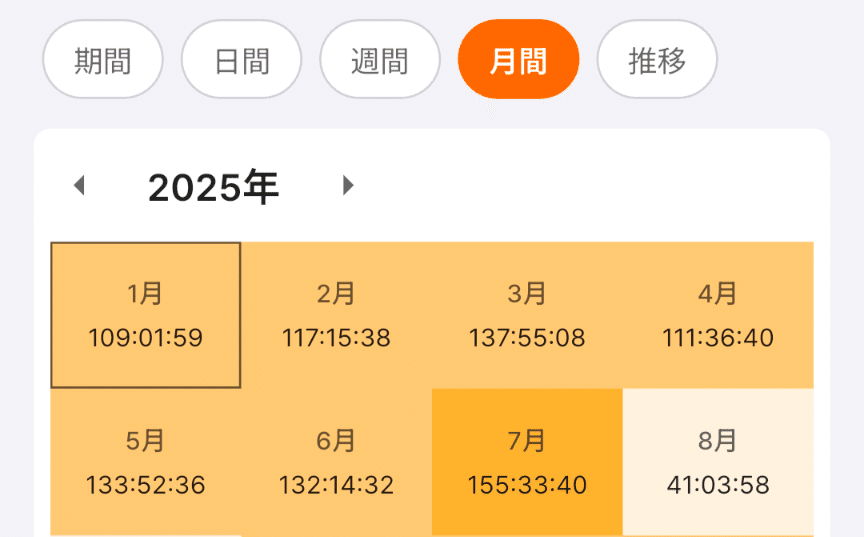
Task: Switch to the 期間 tab
Action: tap(102, 60)
